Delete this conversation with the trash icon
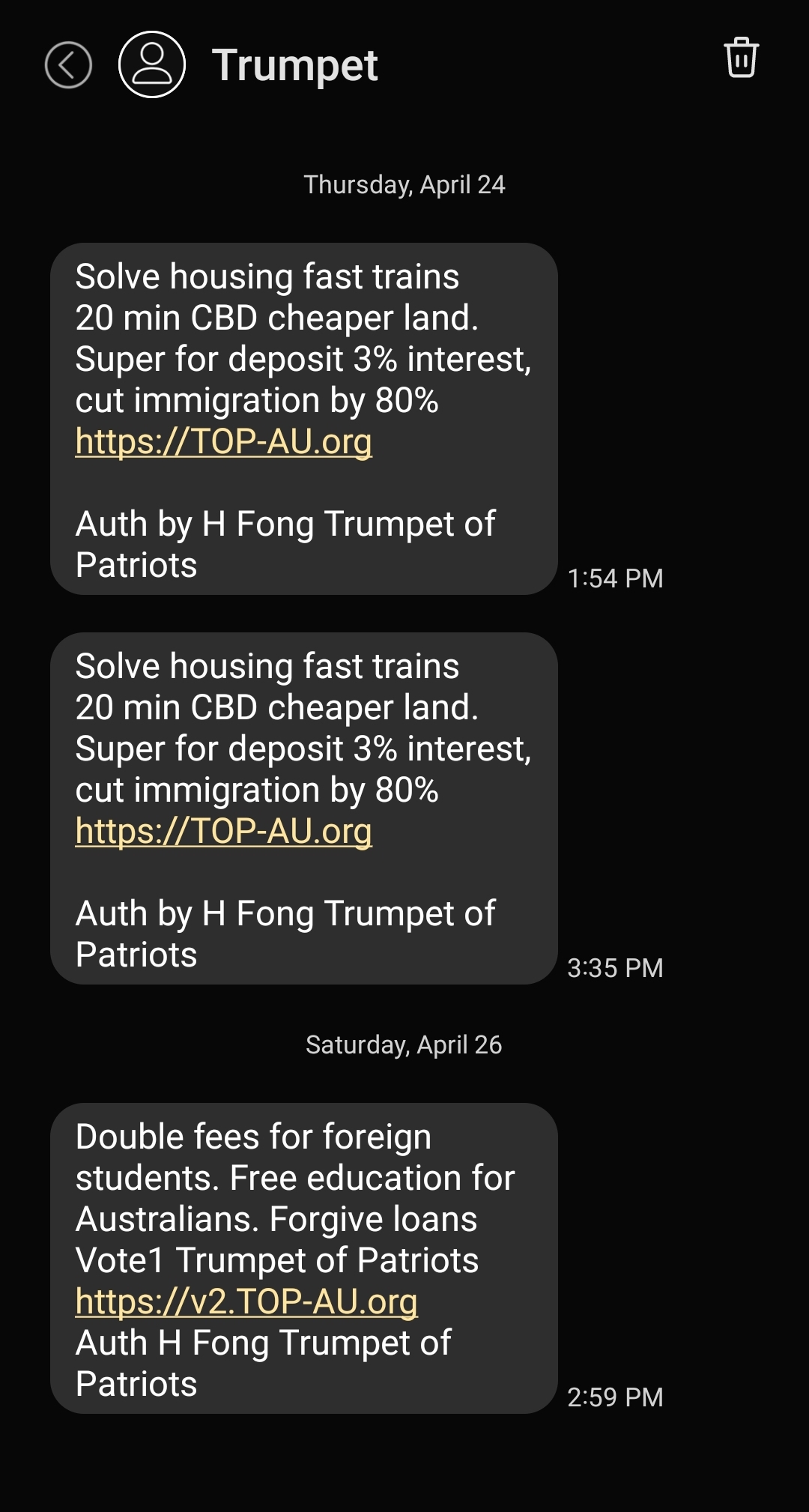The width and height of the screenshot is (809, 1512). pyautogui.click(x=741, y=58)
